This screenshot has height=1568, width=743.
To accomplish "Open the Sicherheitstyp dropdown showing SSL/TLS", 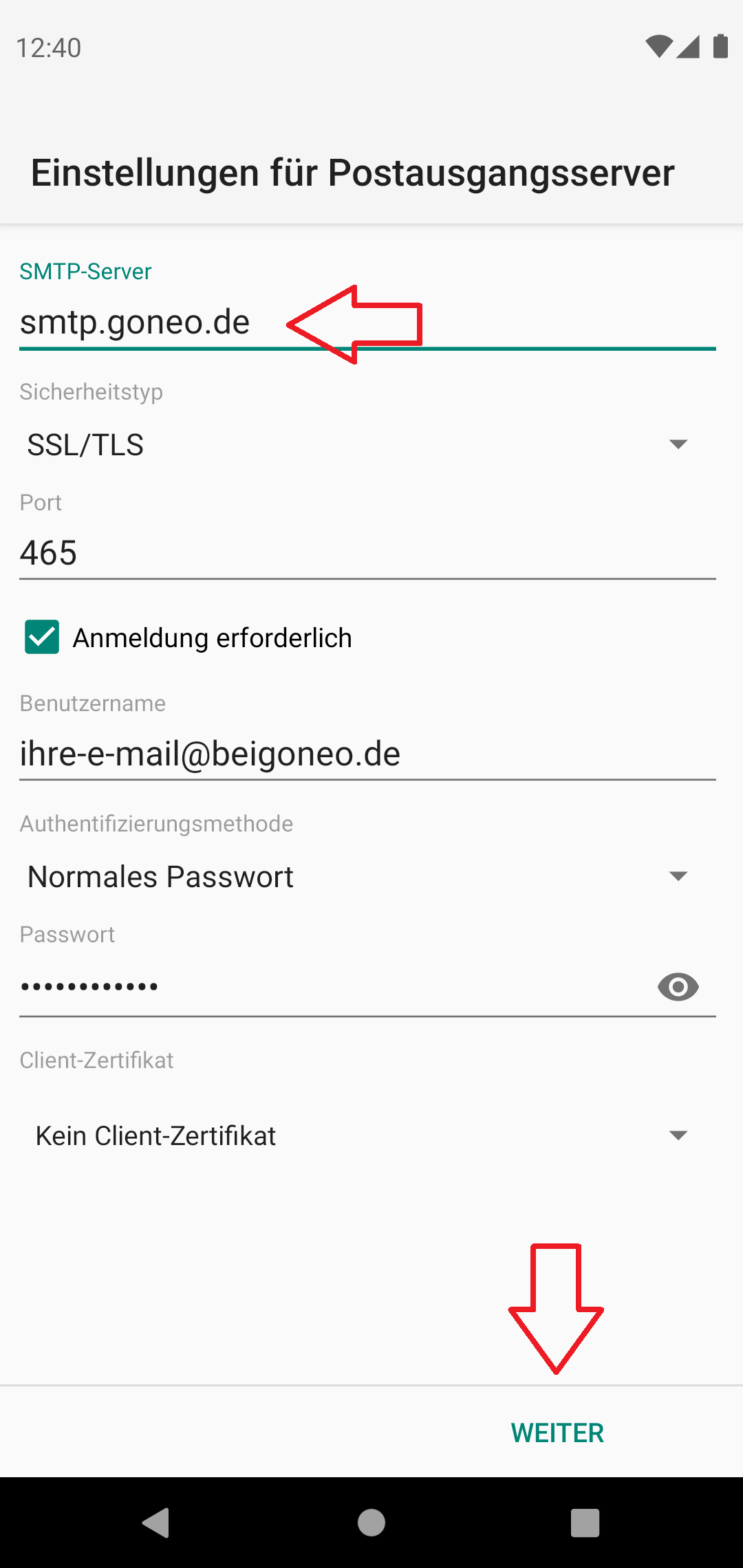I will click(358, 445).
